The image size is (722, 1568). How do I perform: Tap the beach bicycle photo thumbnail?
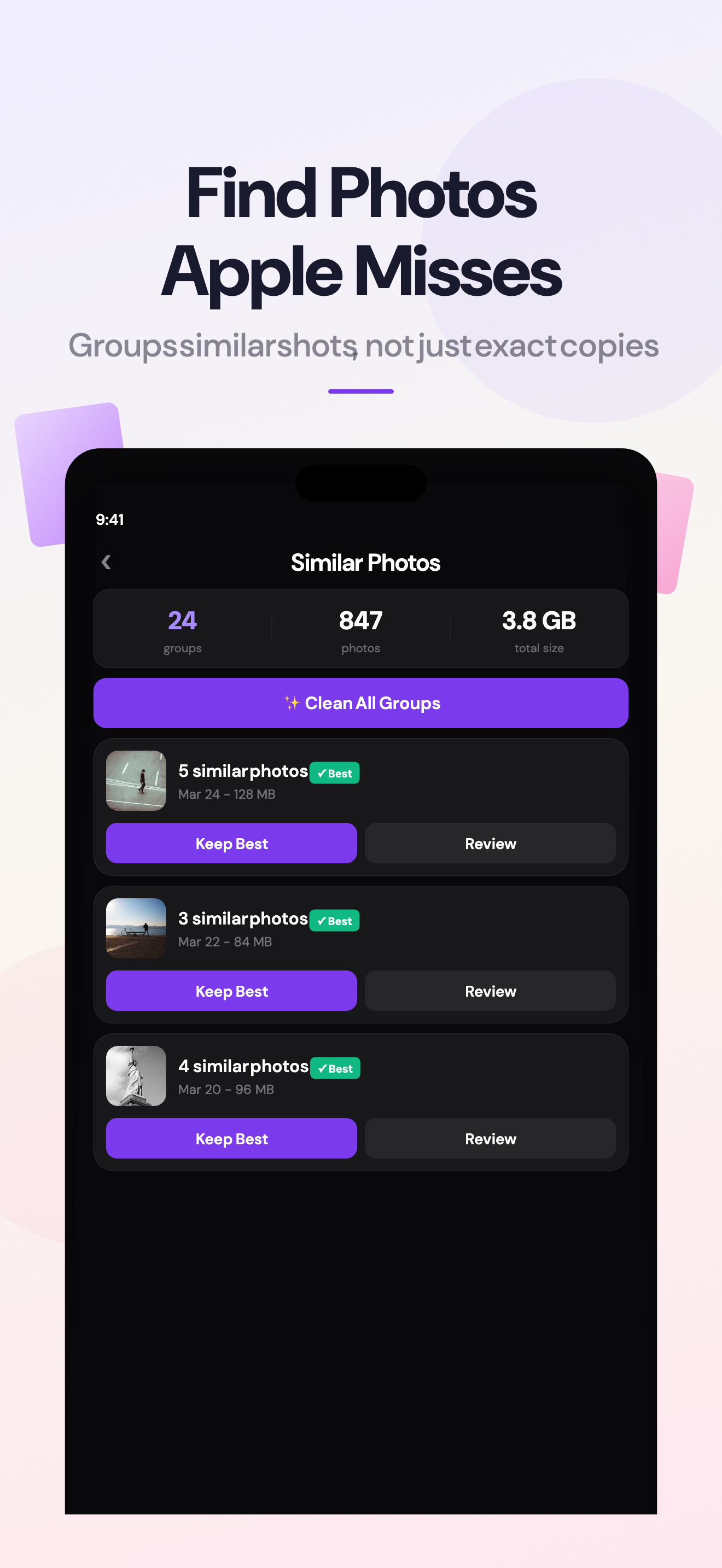[x=135, y=928]
